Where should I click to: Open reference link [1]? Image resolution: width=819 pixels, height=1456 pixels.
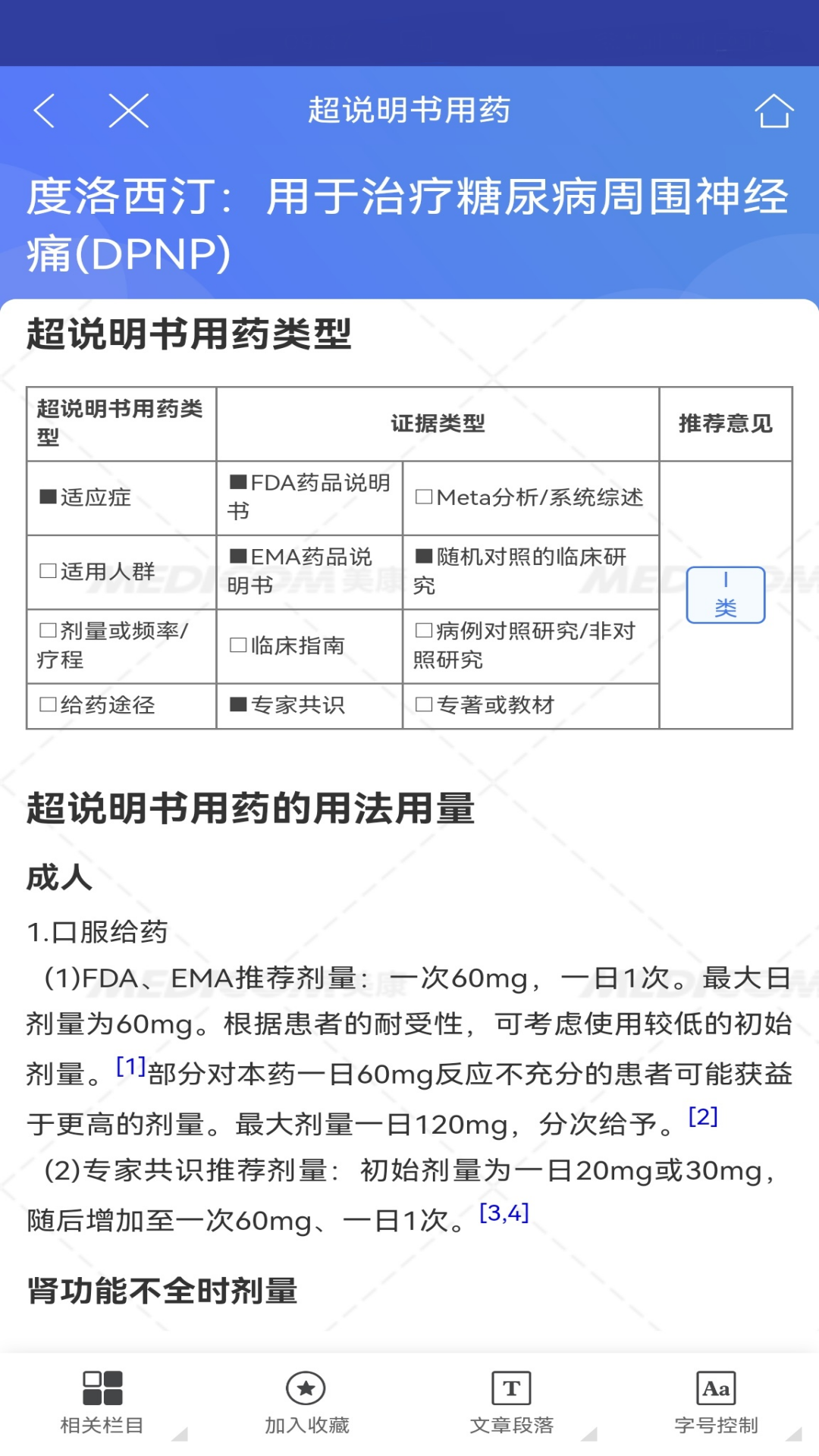point(129,1067)
